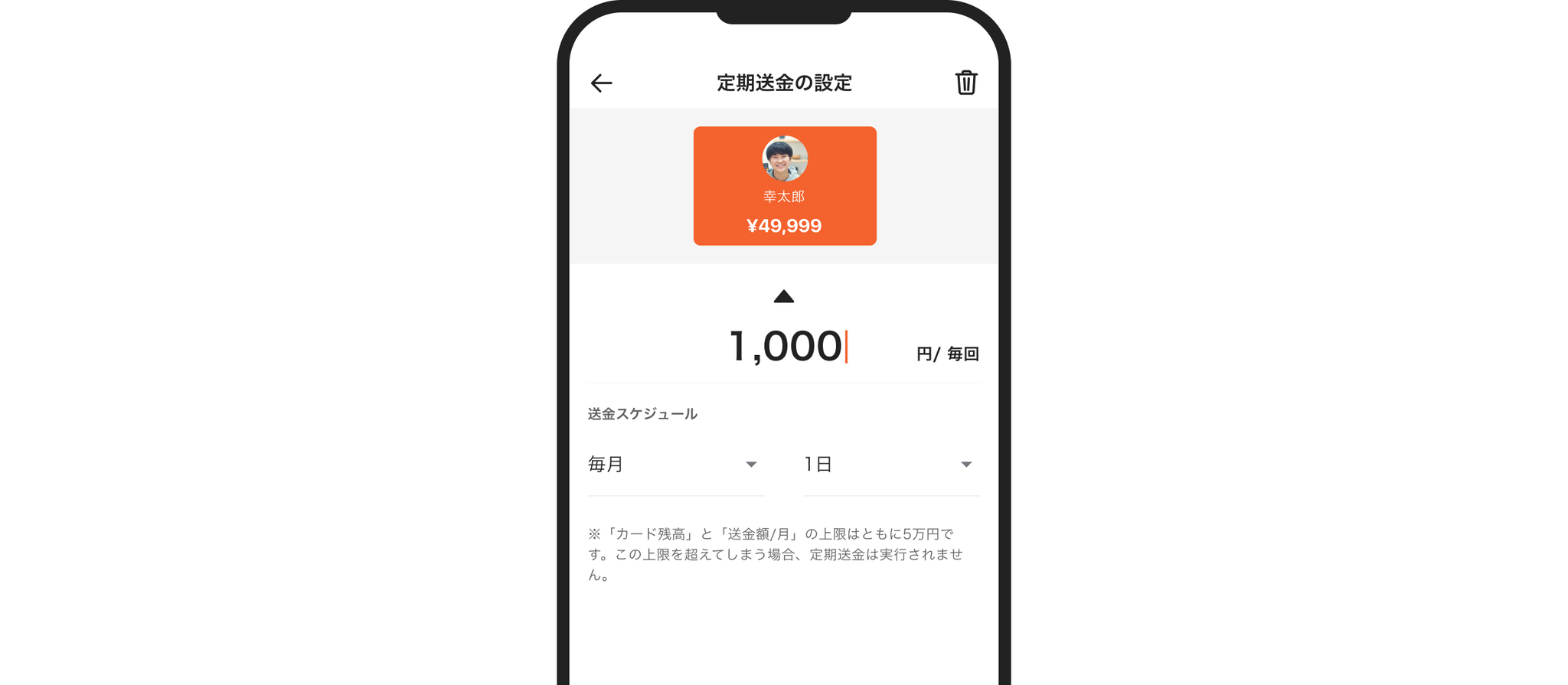Delete this recurring transfer via trash icon
This screenshot has height=685, width=1568.
[x=965, y=83]
